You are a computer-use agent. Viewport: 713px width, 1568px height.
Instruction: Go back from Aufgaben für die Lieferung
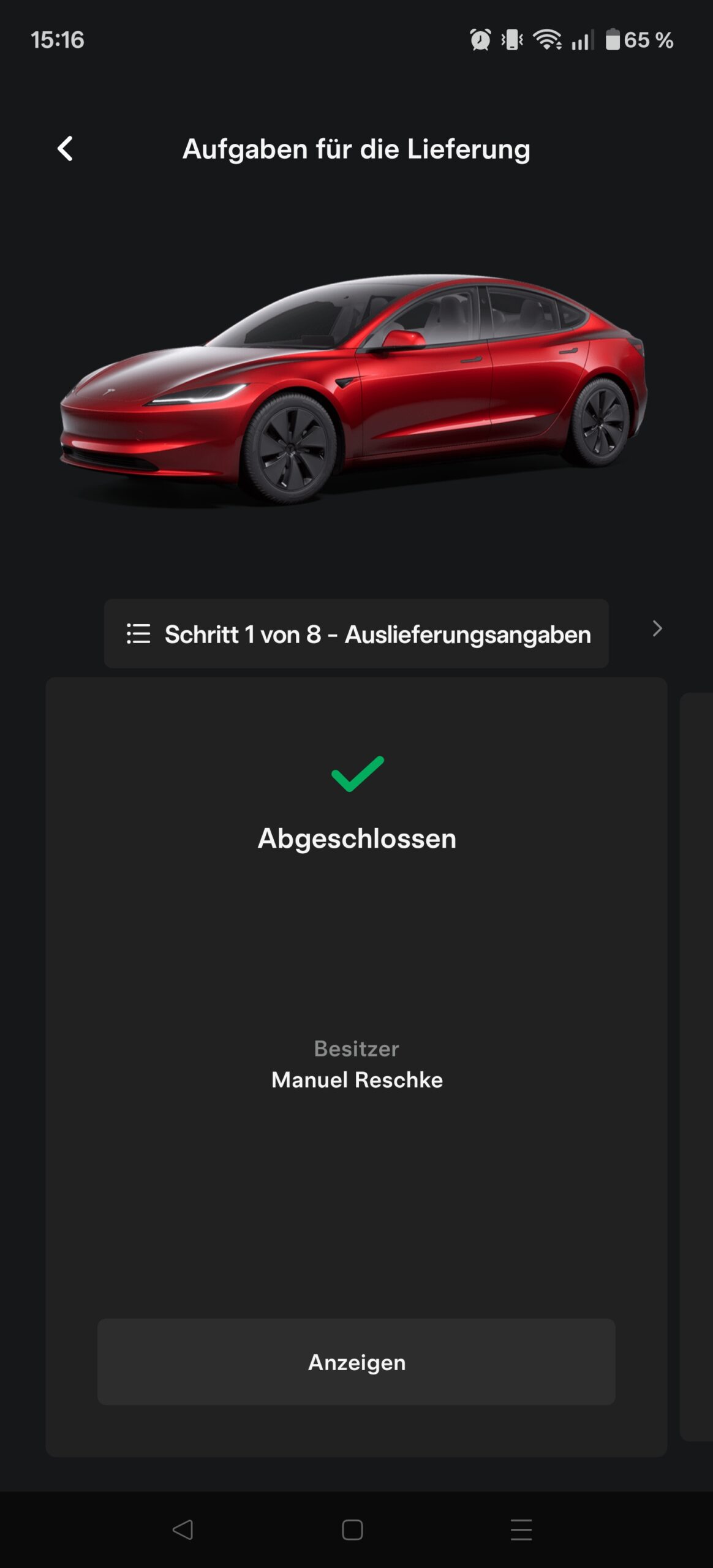click(65, 149)
